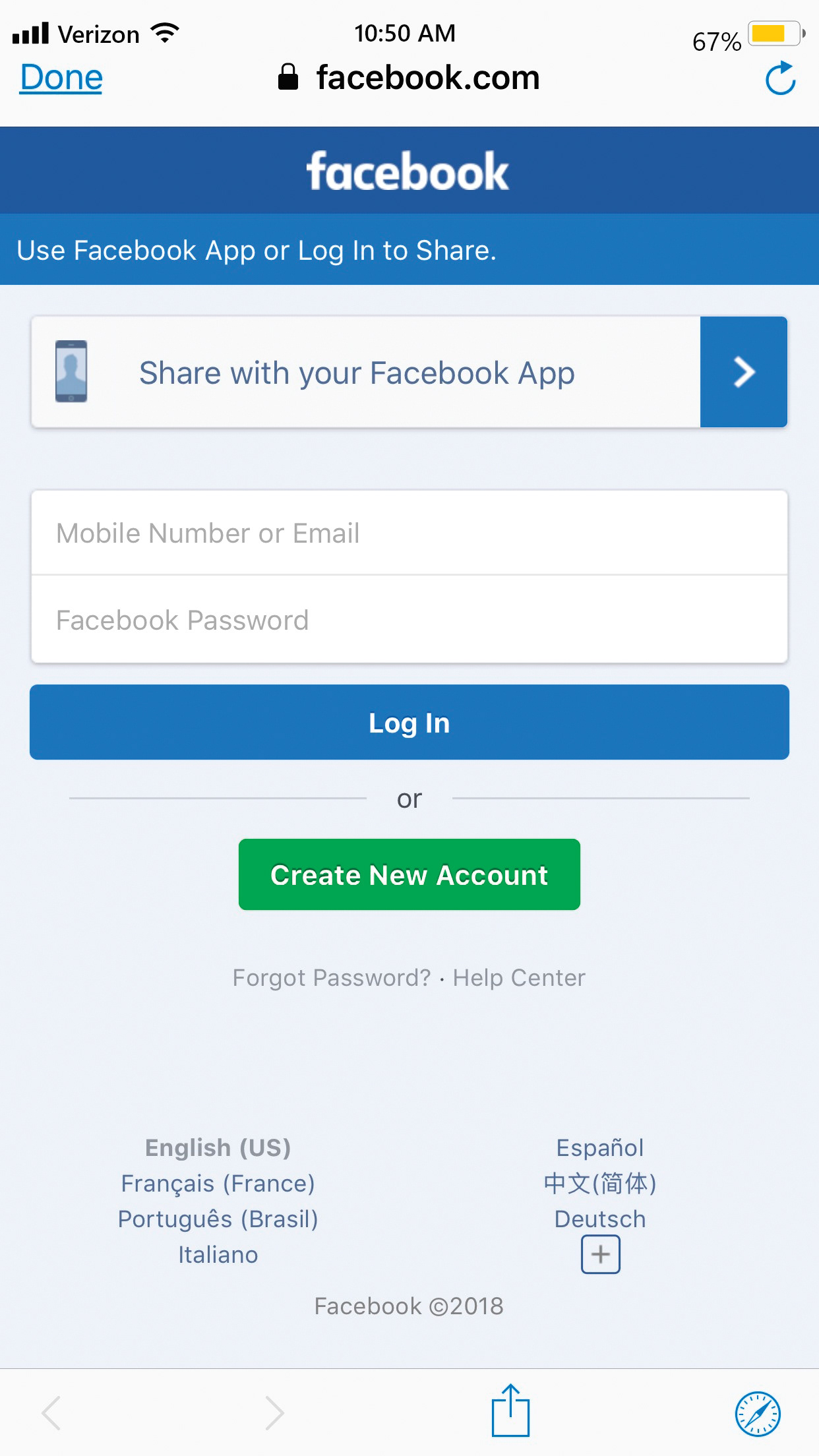This screenshot has width=819, height=1456.
Task: Focus the Mobile Number or Email field
Action: [409, 533]
